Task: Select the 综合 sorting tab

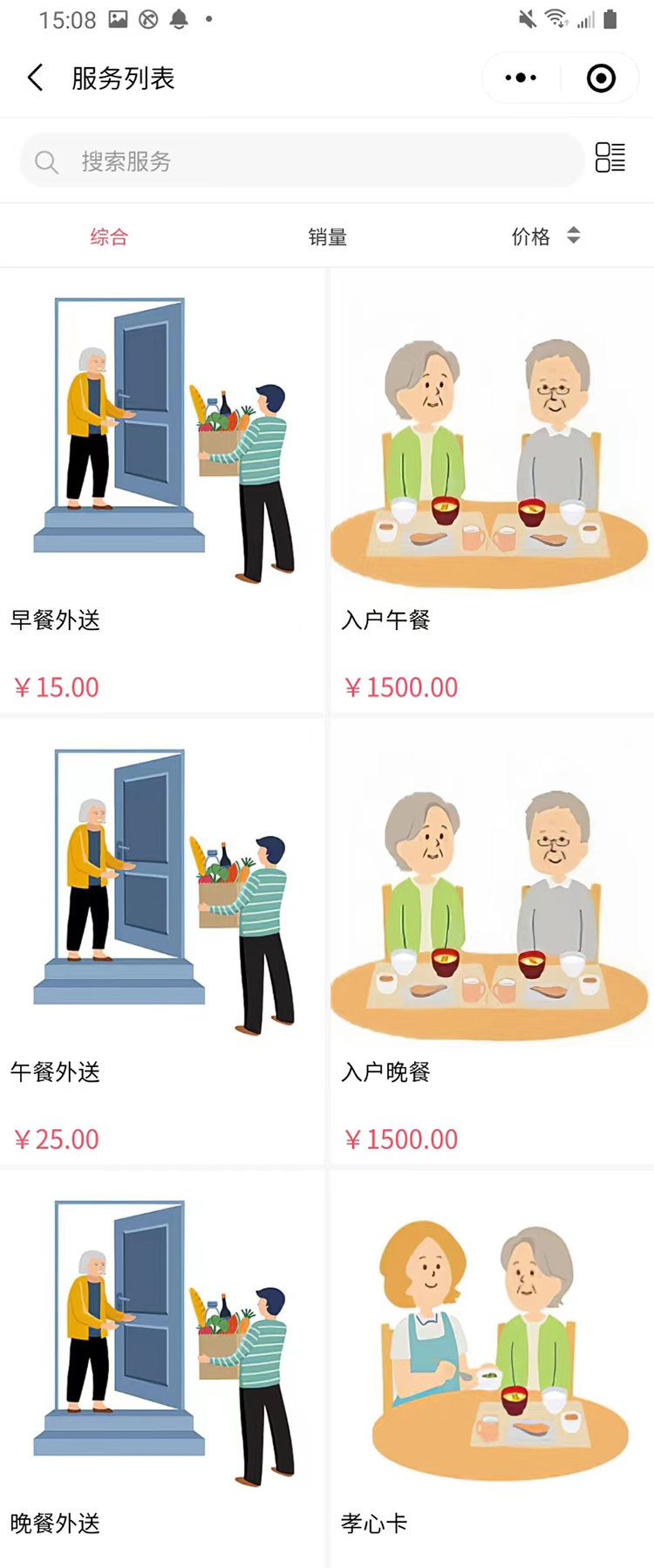Action: (x=109, y=236)
